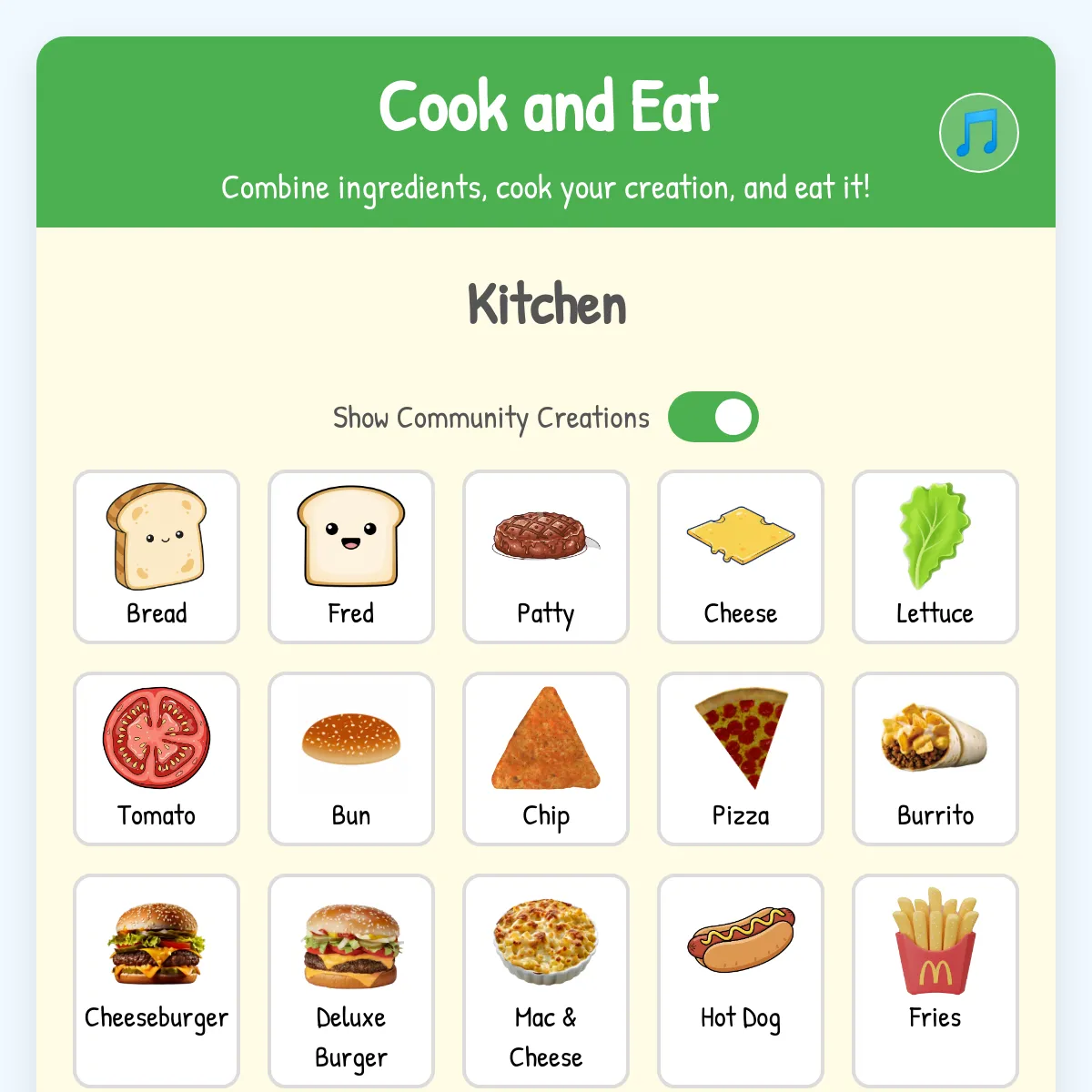Select the Bread ingredient
Screen dimensions: 1092x1092
pyautogui.click(x=157, y=556)
